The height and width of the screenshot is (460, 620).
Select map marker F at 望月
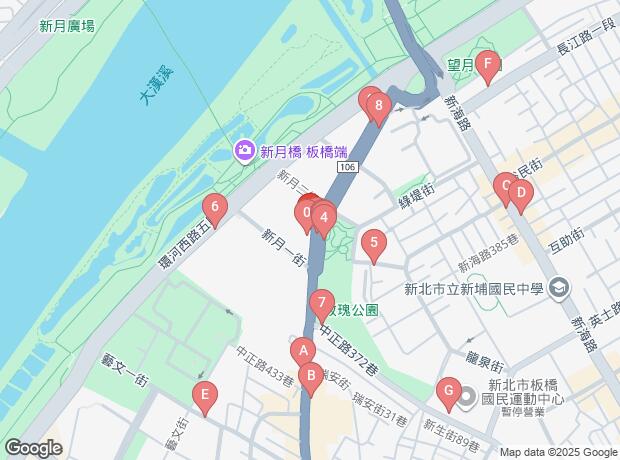coord(488,67)
